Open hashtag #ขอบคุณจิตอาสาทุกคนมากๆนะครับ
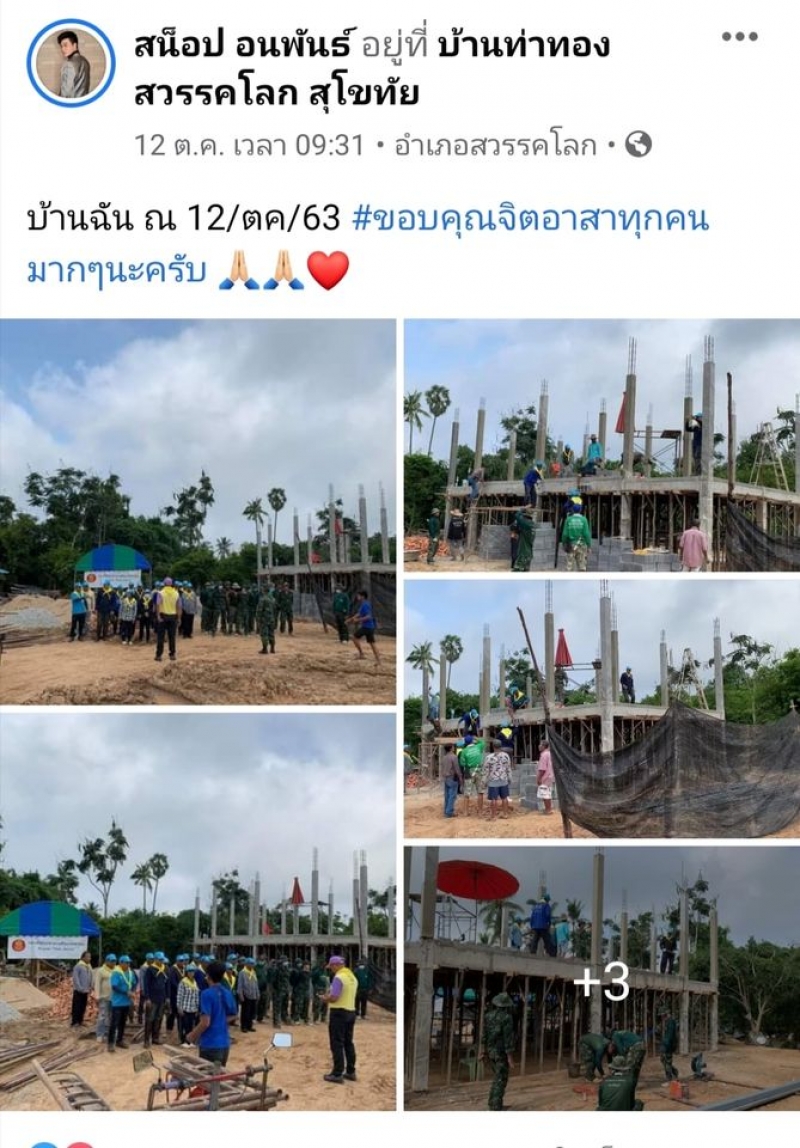The width and height of the screenshot is (800, 1148). click(530, 219)
